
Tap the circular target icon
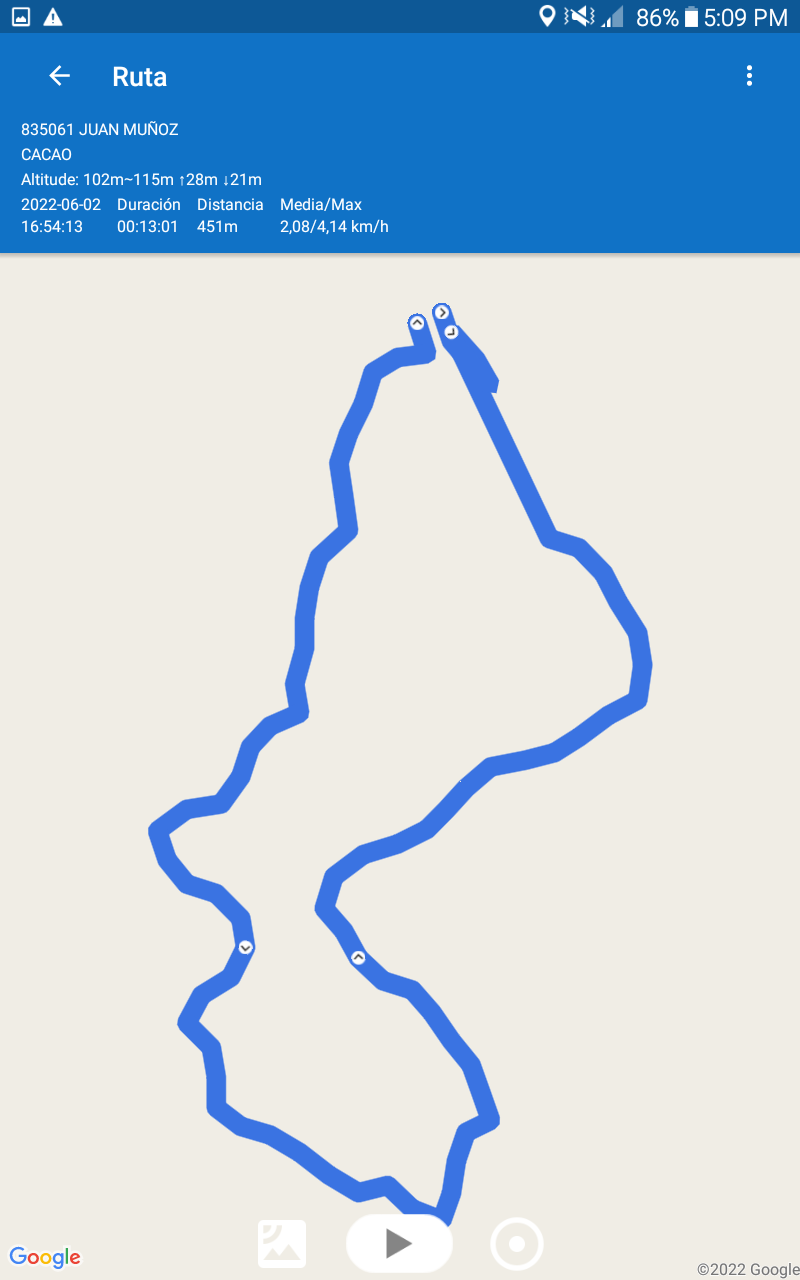[x=517, y=1244]
